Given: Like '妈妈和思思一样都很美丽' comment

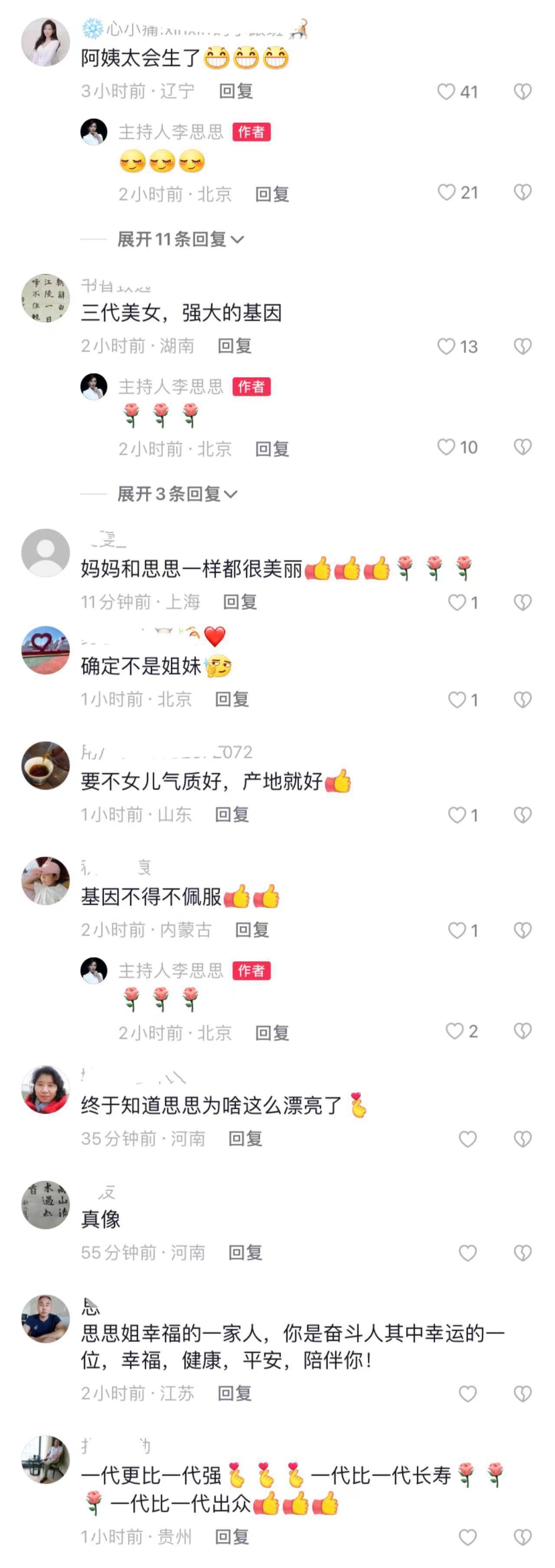Looking at the screenshot, I should pos(457,603).
